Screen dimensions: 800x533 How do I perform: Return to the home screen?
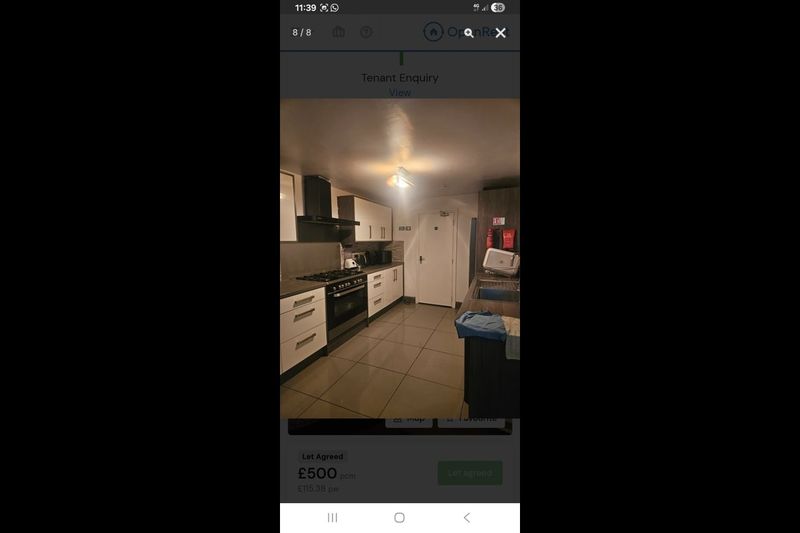(x=399, y=517)
